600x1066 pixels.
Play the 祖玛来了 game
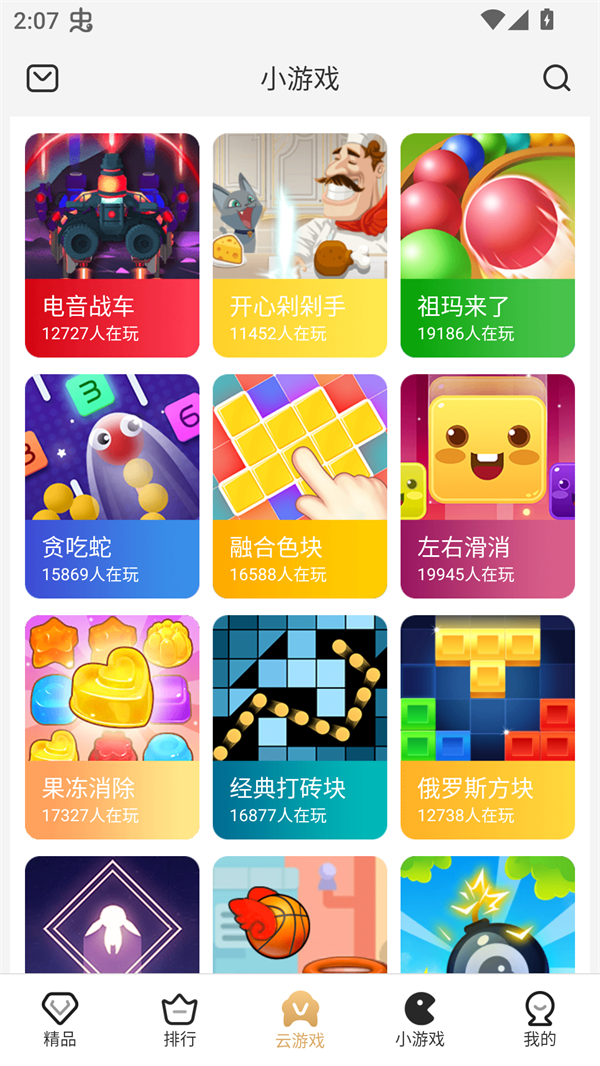[487, 245]
